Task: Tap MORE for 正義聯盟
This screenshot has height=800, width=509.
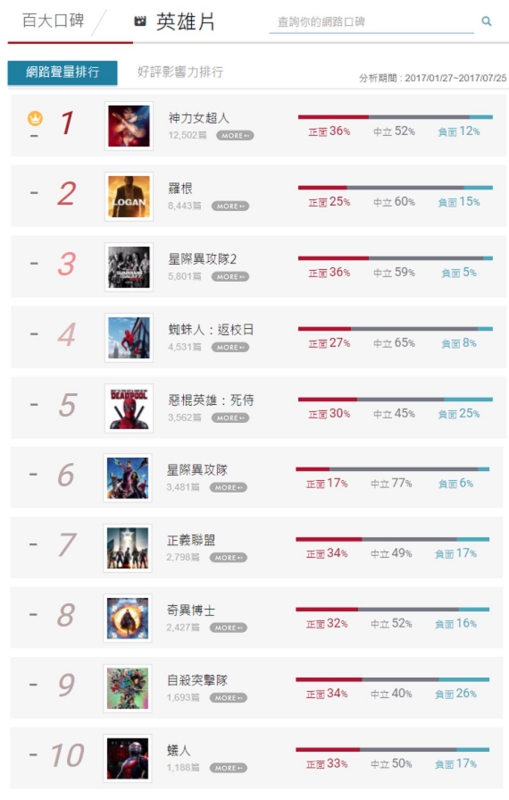Action: point(228,558)
